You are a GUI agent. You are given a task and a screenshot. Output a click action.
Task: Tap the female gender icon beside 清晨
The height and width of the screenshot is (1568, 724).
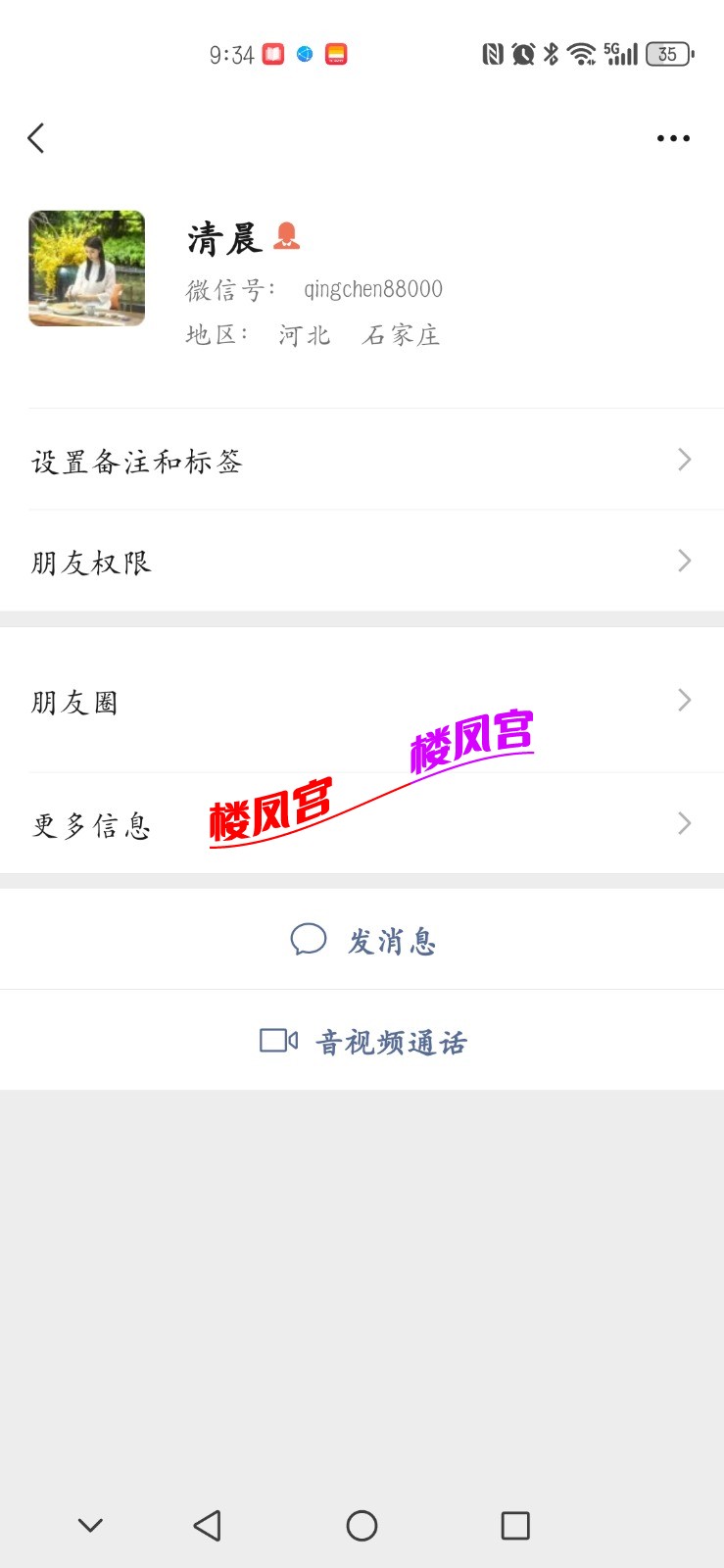point(285,235)
